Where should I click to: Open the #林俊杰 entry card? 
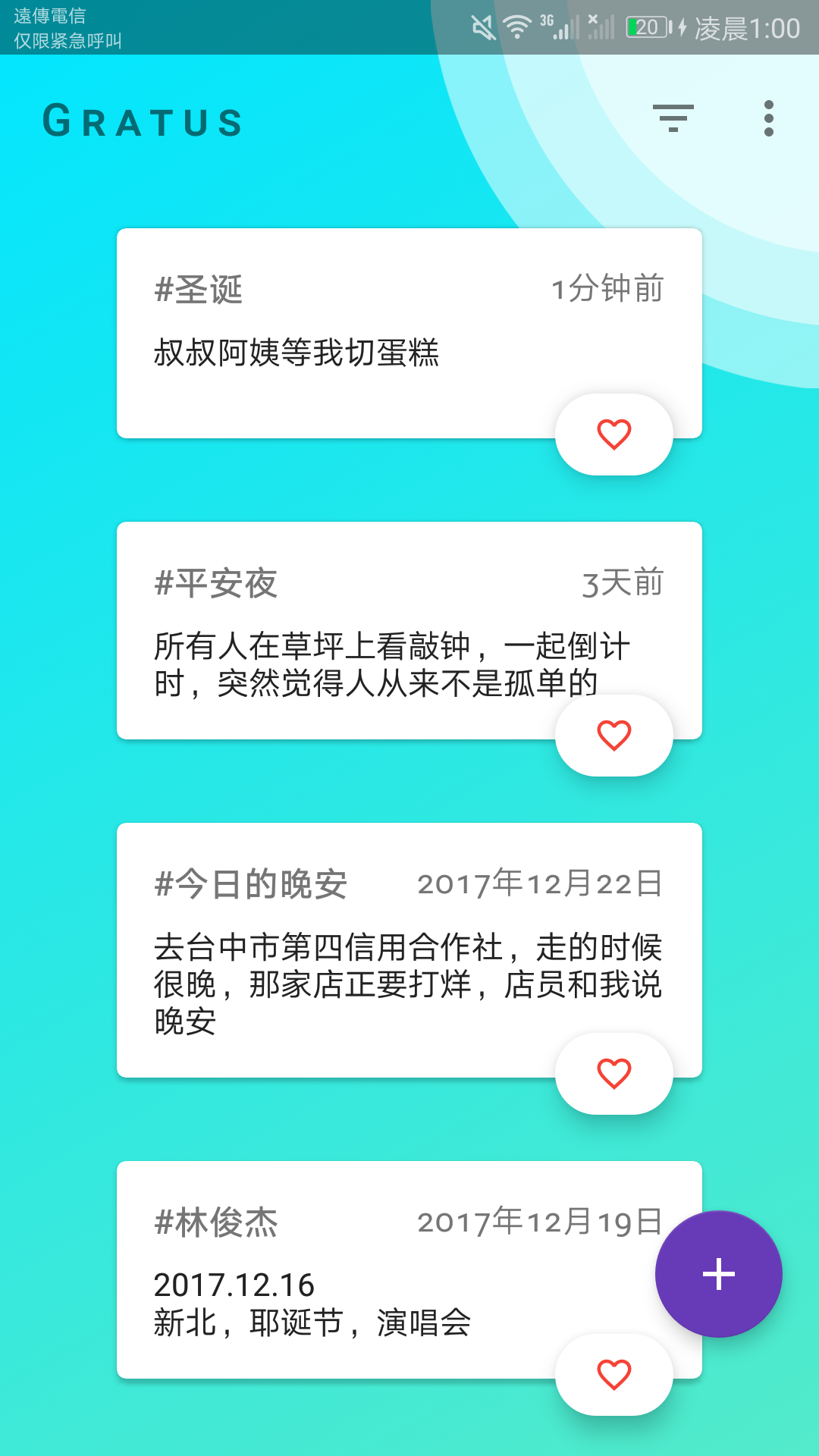[341, 1274]
